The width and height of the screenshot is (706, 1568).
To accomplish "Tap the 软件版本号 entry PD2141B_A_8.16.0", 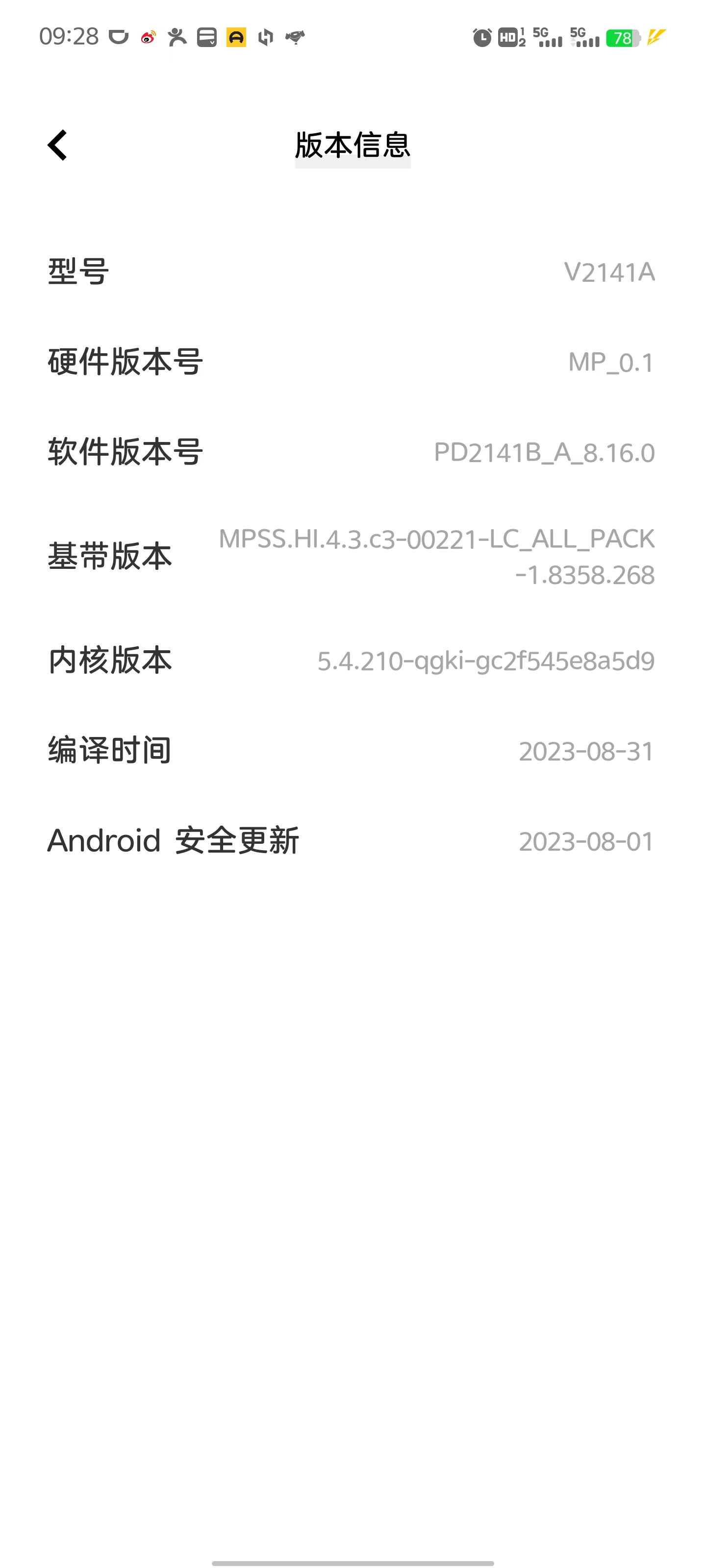I will click(x=353, y=454).
